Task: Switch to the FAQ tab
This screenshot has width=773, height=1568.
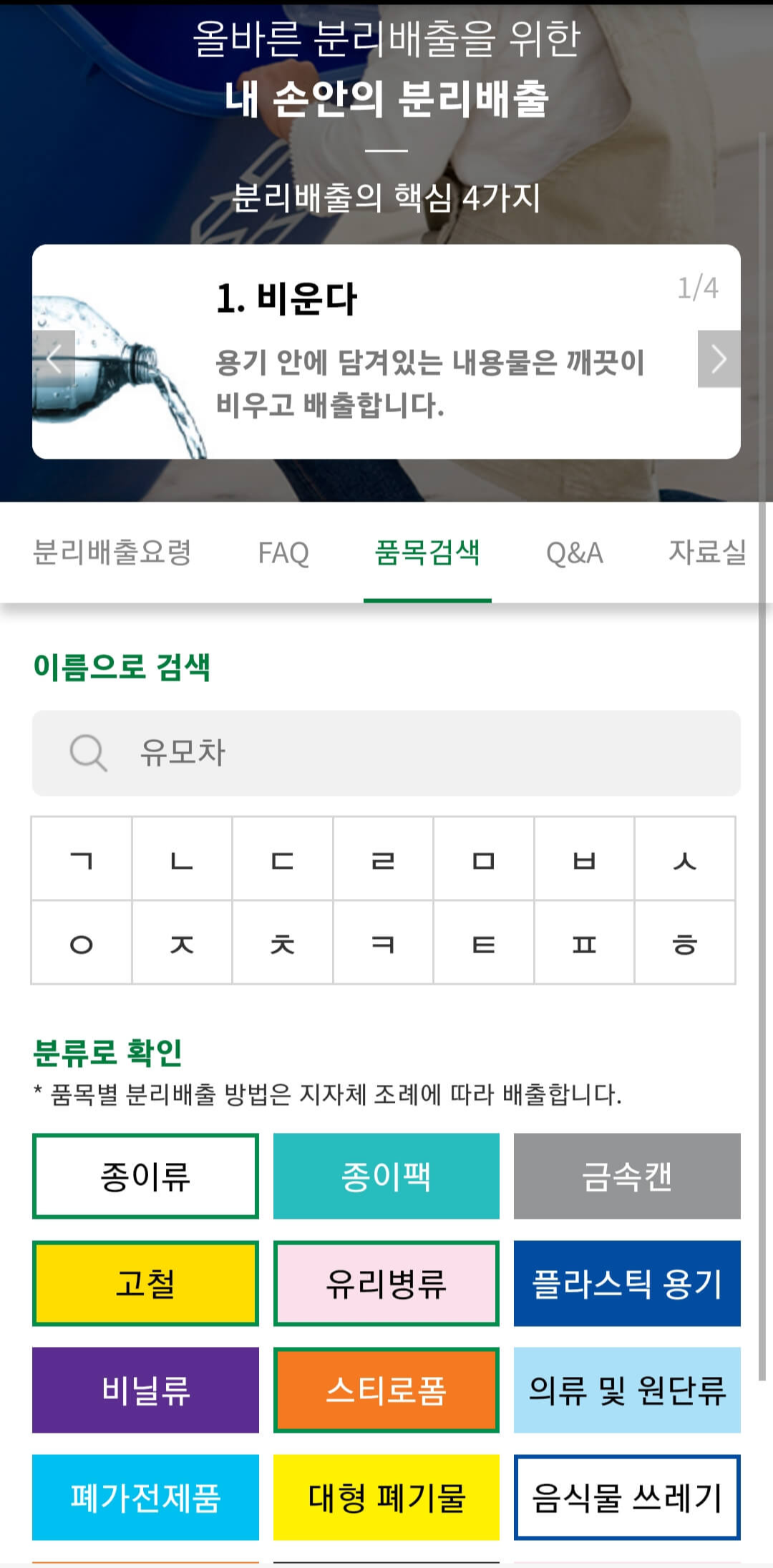Action: pos(285,552)
